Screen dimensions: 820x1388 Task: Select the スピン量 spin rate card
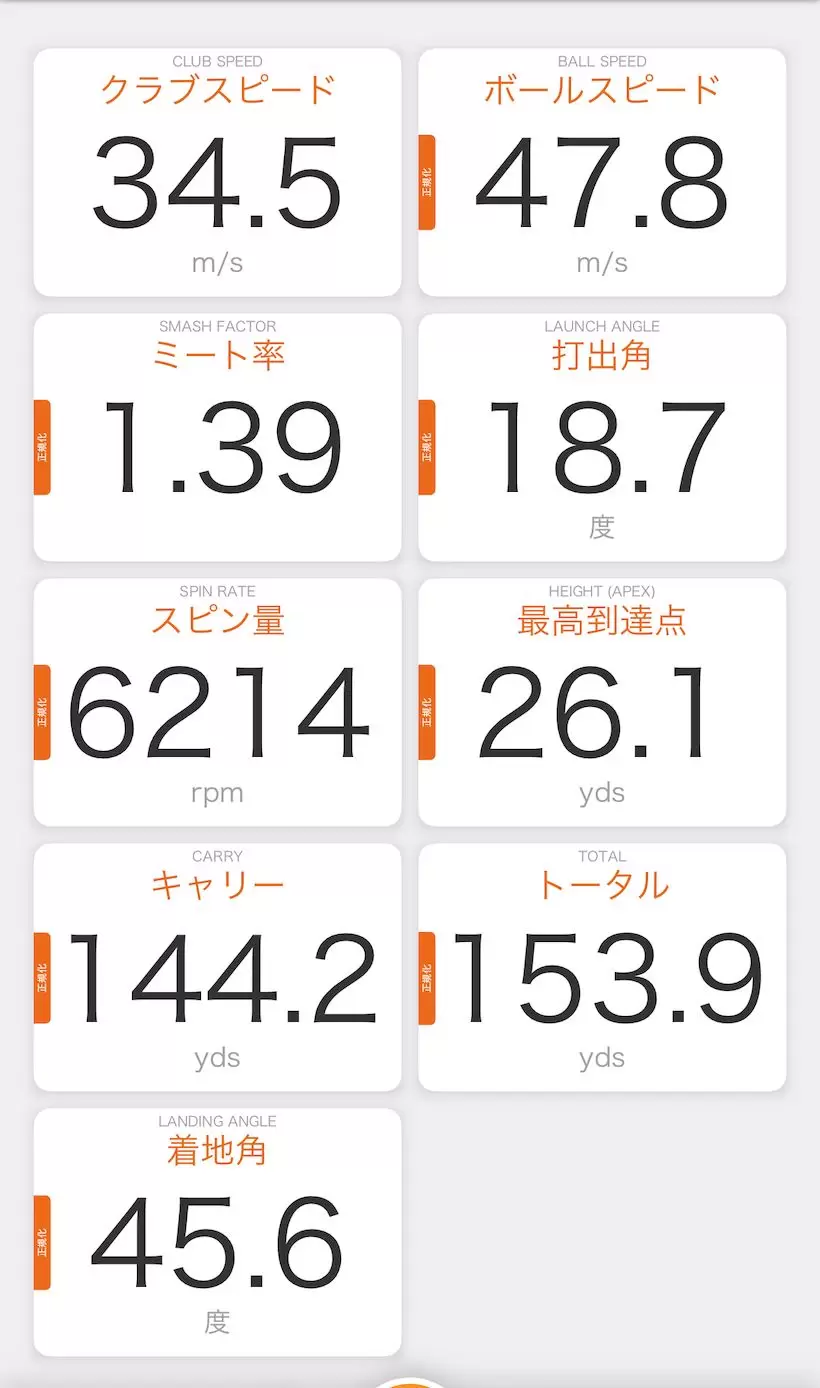pos(217,702)
